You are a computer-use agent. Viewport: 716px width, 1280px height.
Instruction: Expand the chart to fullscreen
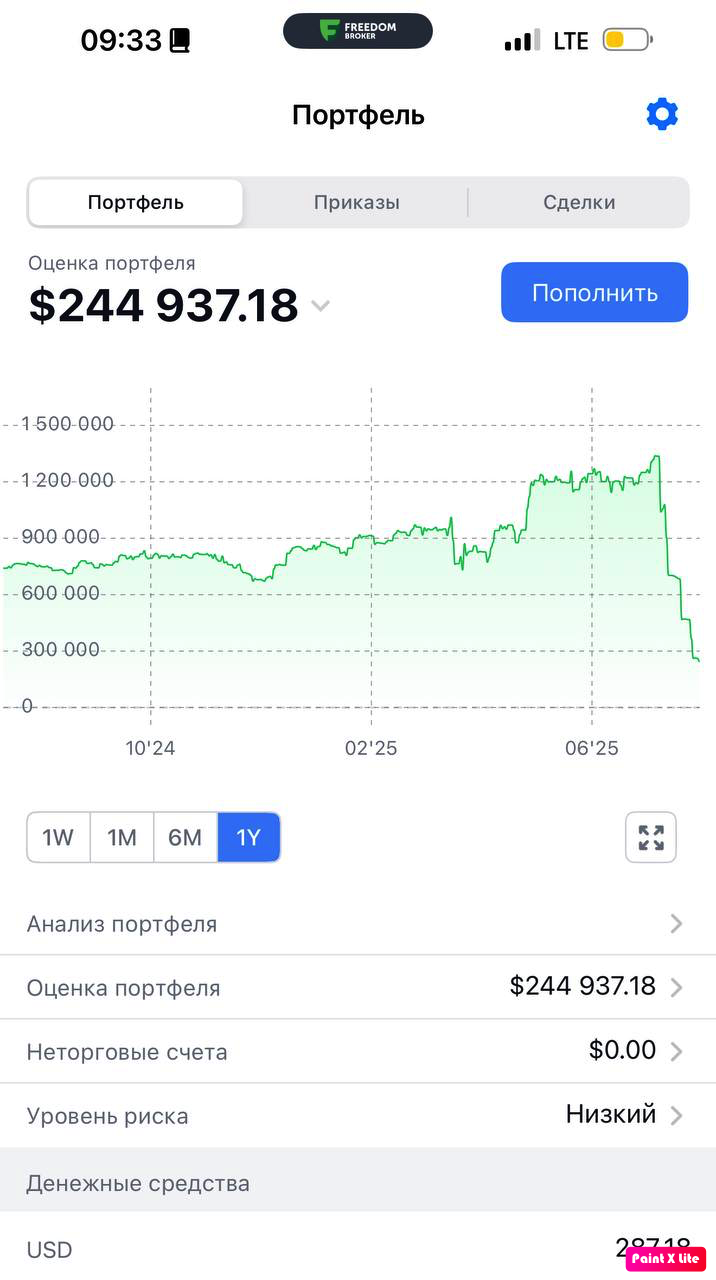[x=651, y=837]
